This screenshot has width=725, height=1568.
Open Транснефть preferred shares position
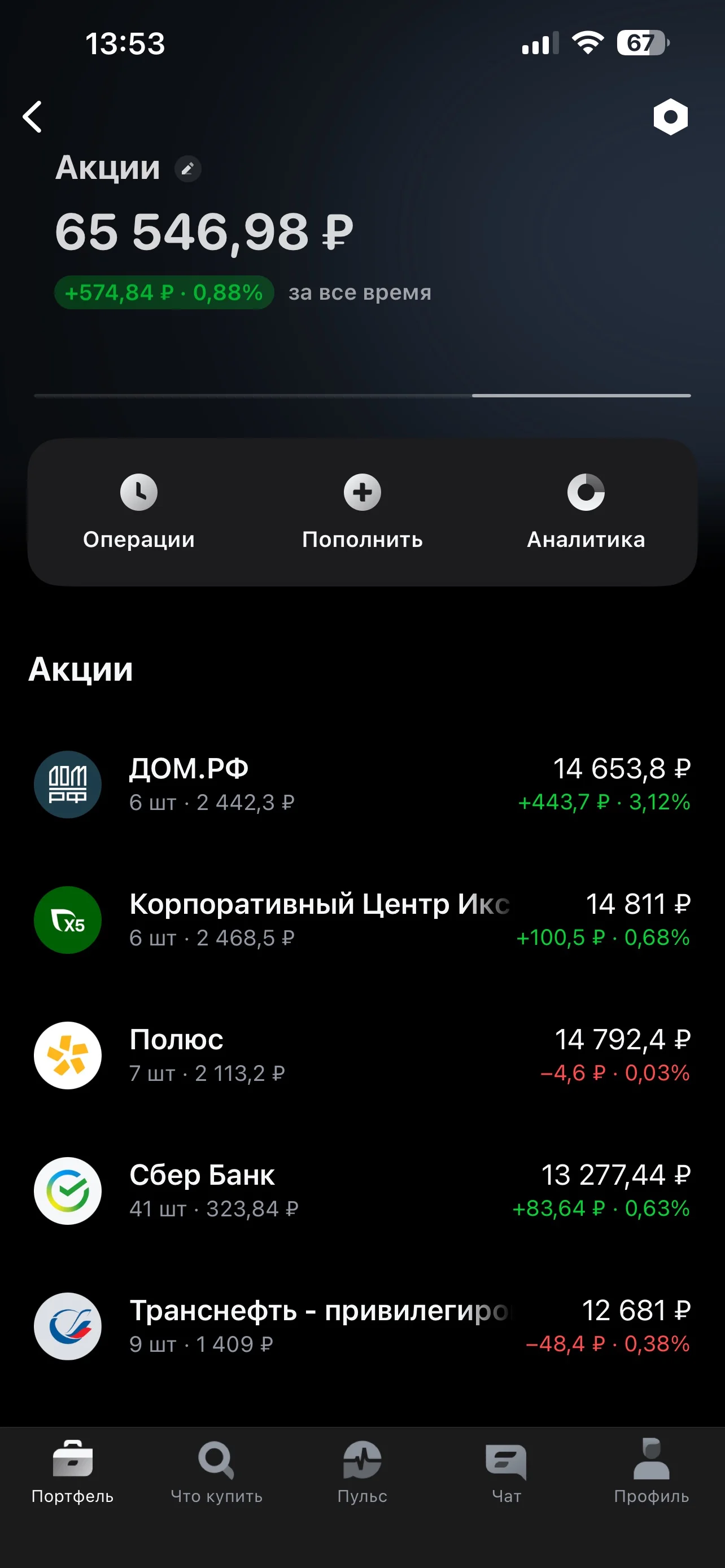362,1326
